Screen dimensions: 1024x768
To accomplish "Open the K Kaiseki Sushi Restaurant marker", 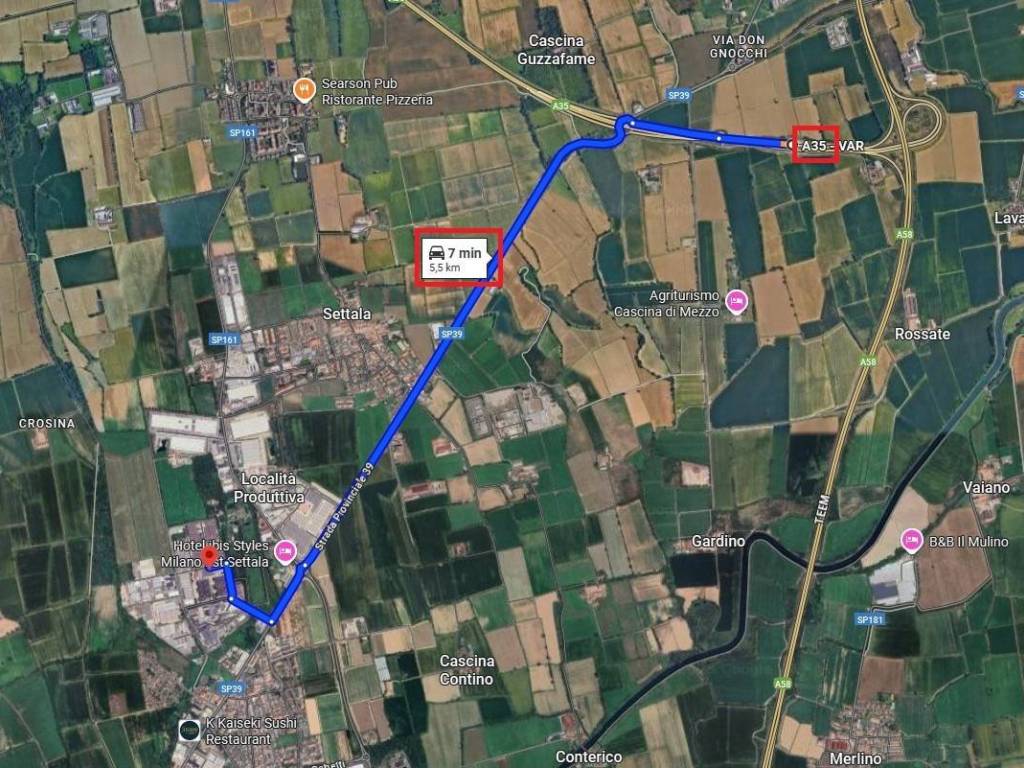I will click(188, 730).
